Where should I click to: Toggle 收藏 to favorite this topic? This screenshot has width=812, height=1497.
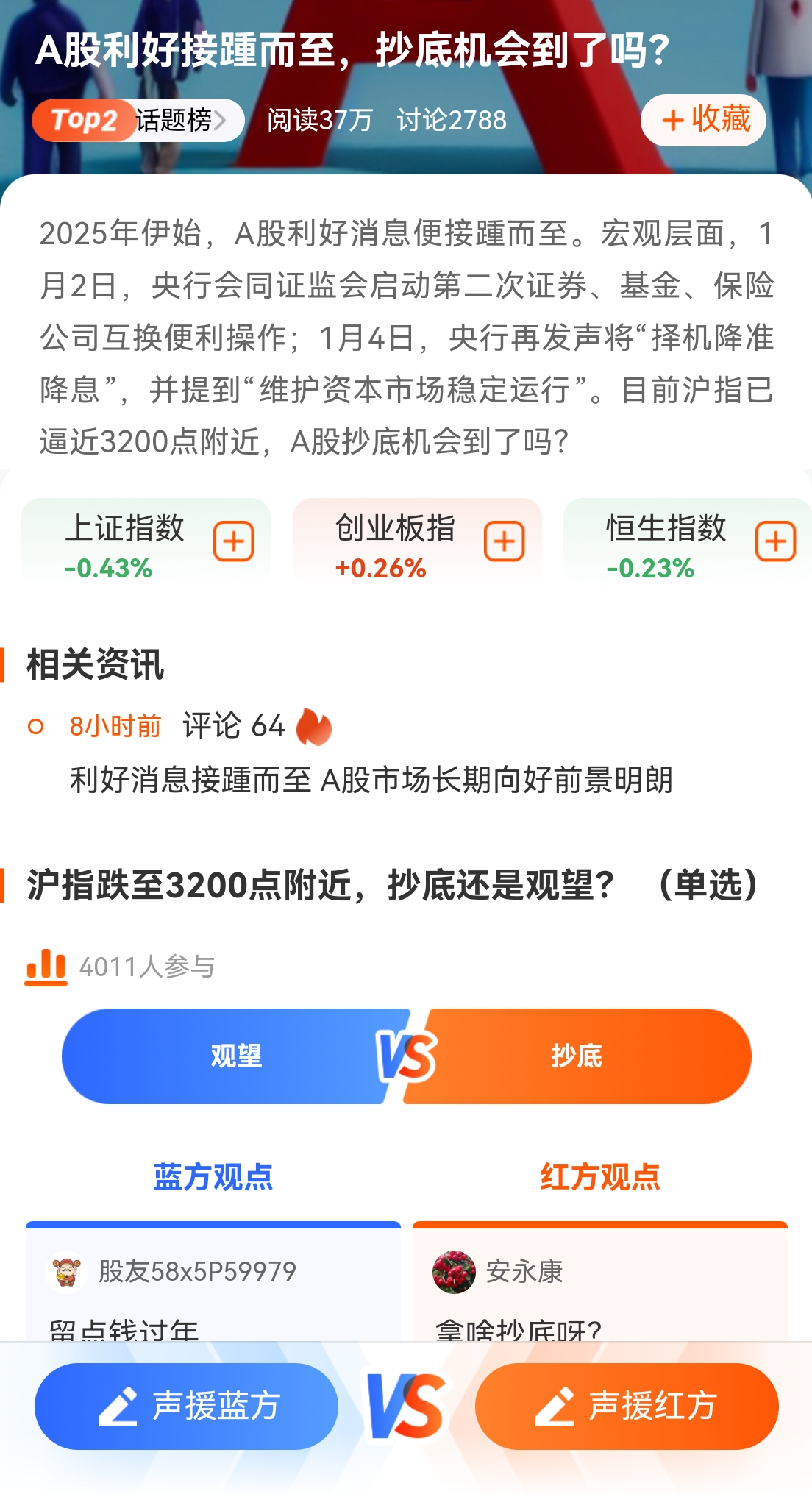click(x=703, y=120)
